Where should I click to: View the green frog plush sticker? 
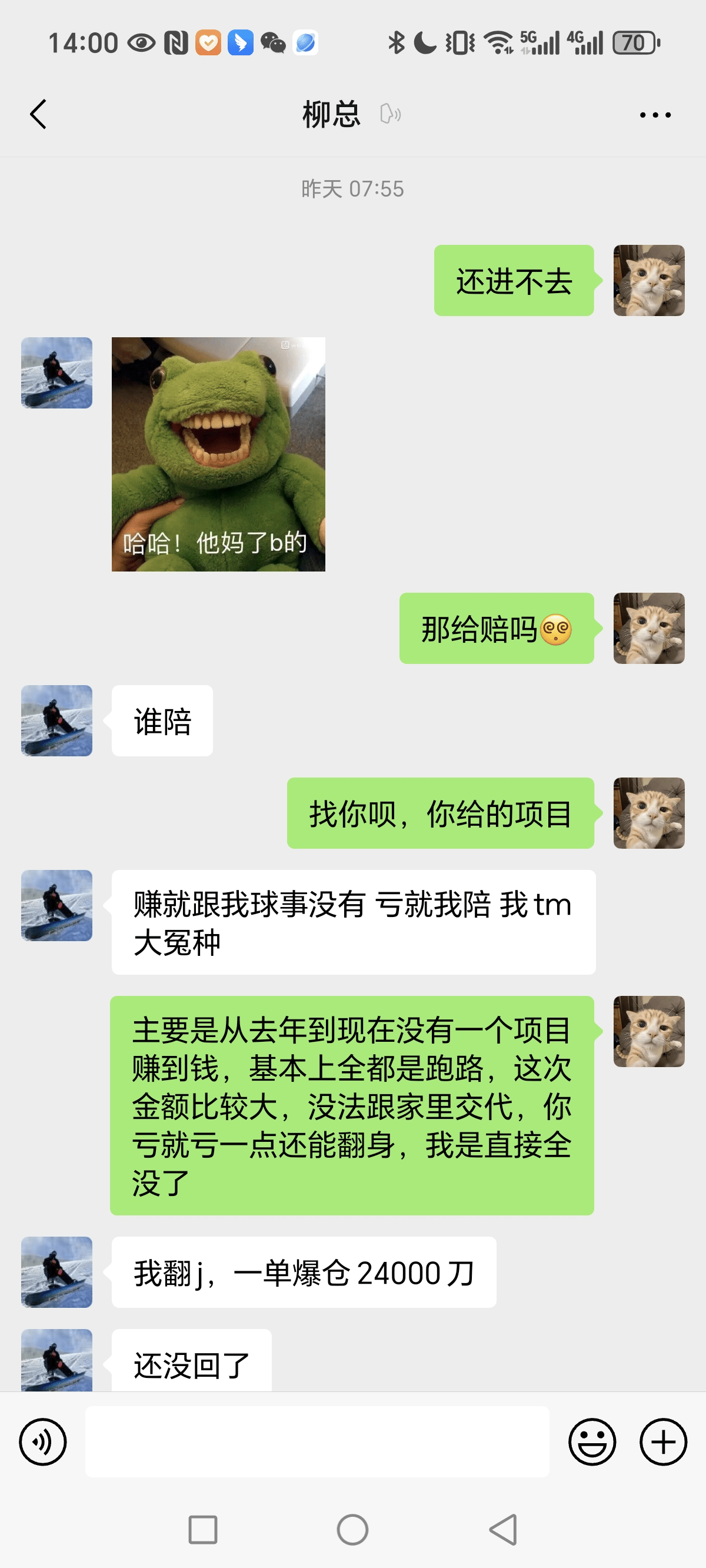coord(218,454)
